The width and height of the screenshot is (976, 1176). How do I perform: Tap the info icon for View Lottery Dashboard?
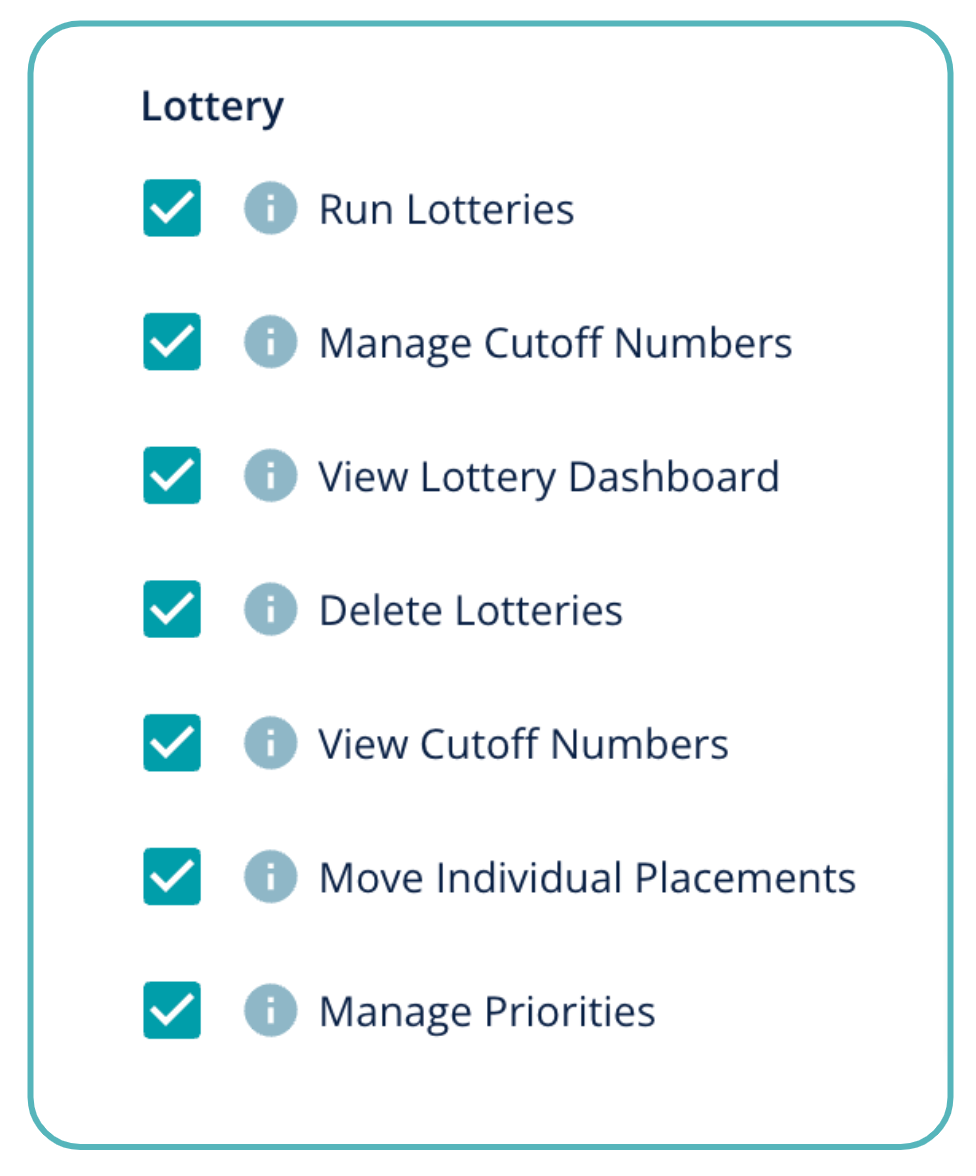(x=271, y=475)
